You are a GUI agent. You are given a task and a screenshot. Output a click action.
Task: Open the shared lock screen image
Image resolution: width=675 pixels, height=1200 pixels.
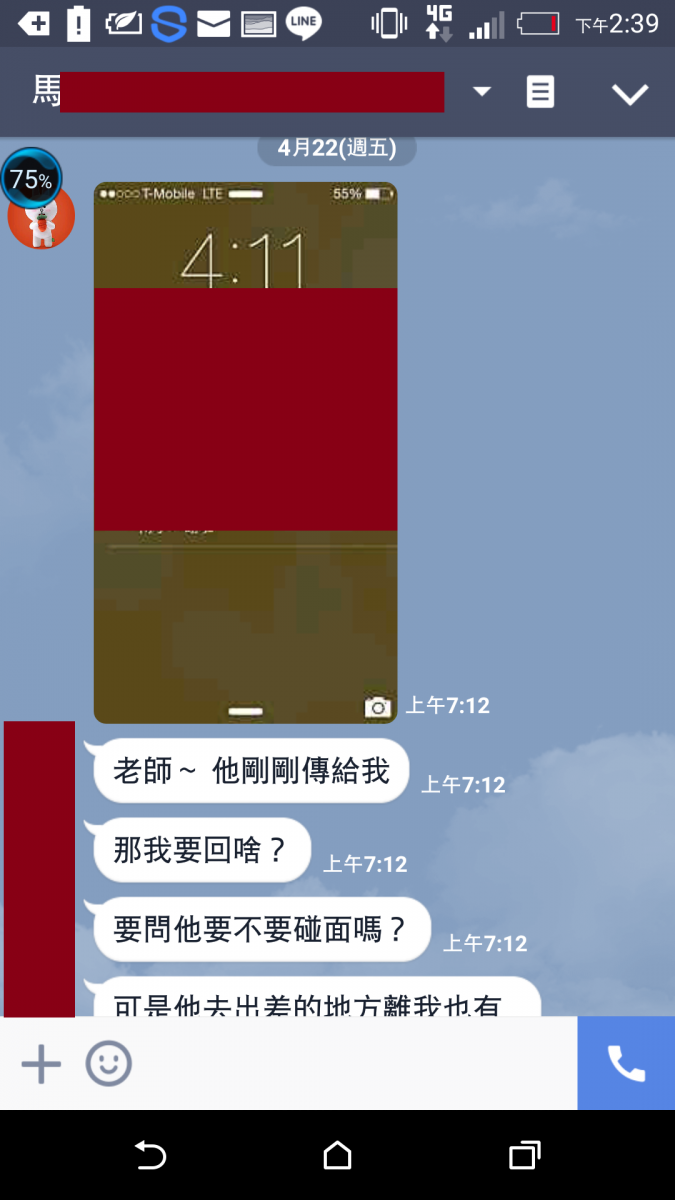tap(245, 452)
